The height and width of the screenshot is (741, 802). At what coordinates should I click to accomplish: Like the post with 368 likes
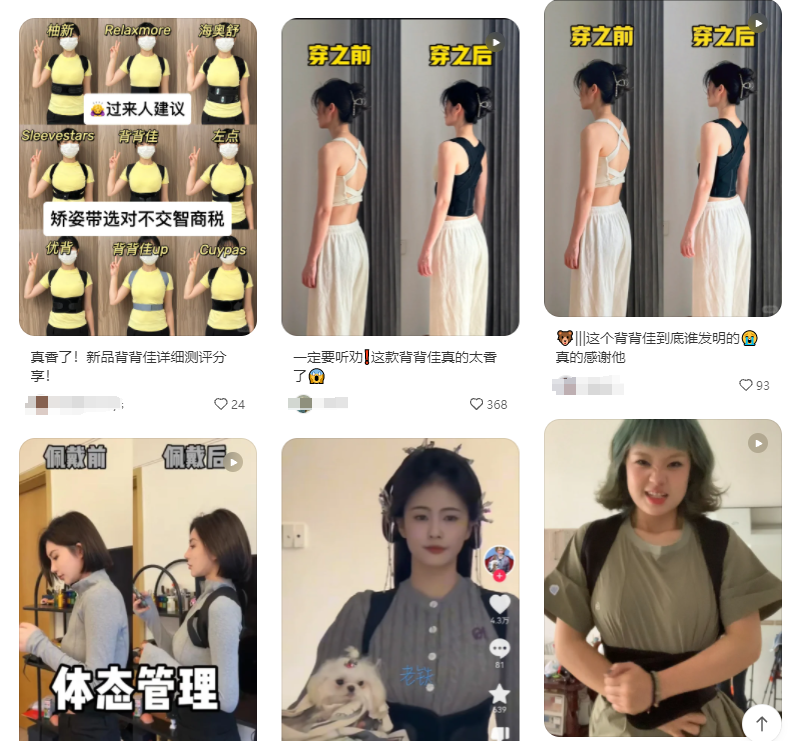477,404
